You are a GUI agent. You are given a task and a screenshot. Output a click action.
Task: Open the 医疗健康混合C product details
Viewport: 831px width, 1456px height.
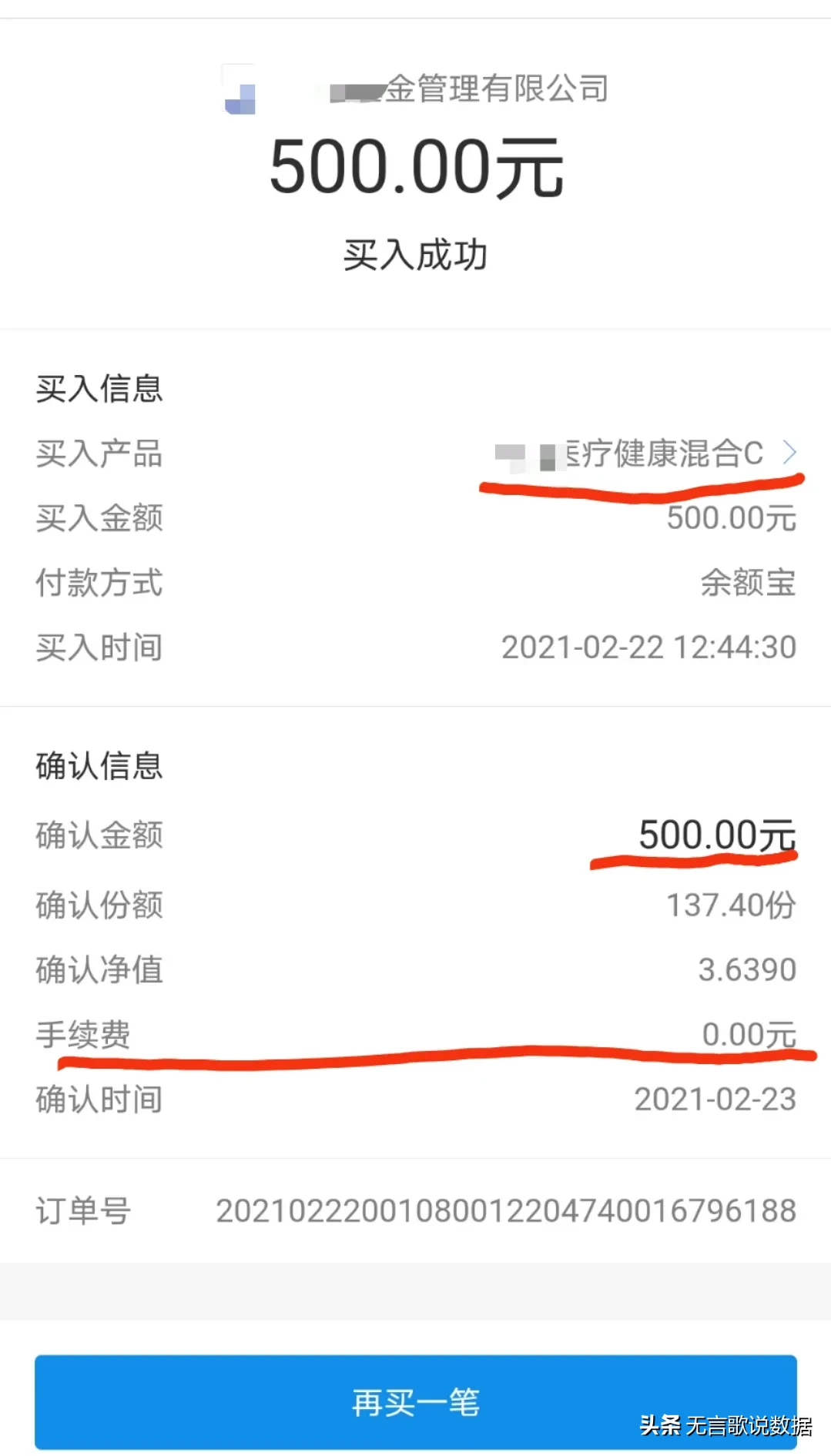pyautogui.click(x=664, y=453)
